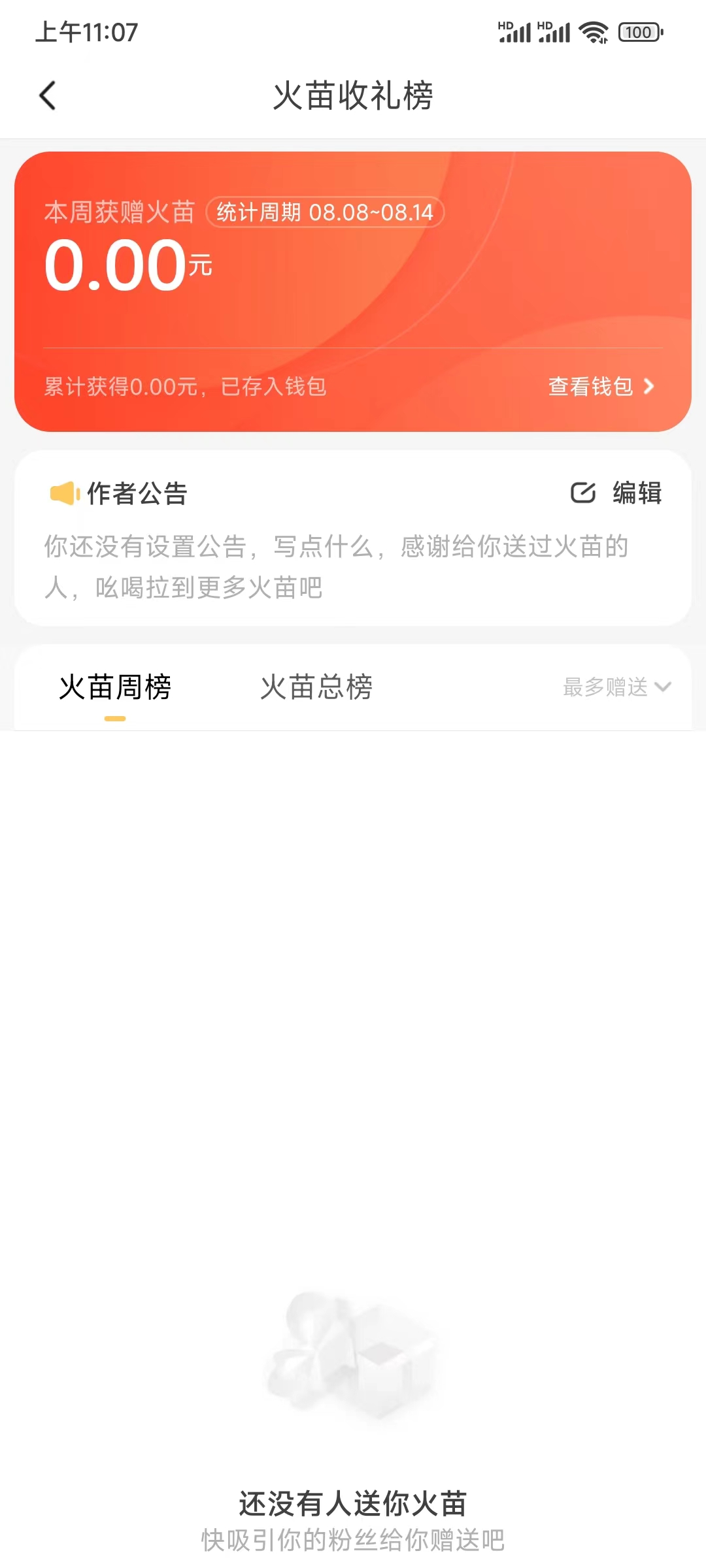Click the megaphone icon beside 作者公告
Viewport: 706px width, 1568px height.
pyautogui.click(x=64, y=493)
